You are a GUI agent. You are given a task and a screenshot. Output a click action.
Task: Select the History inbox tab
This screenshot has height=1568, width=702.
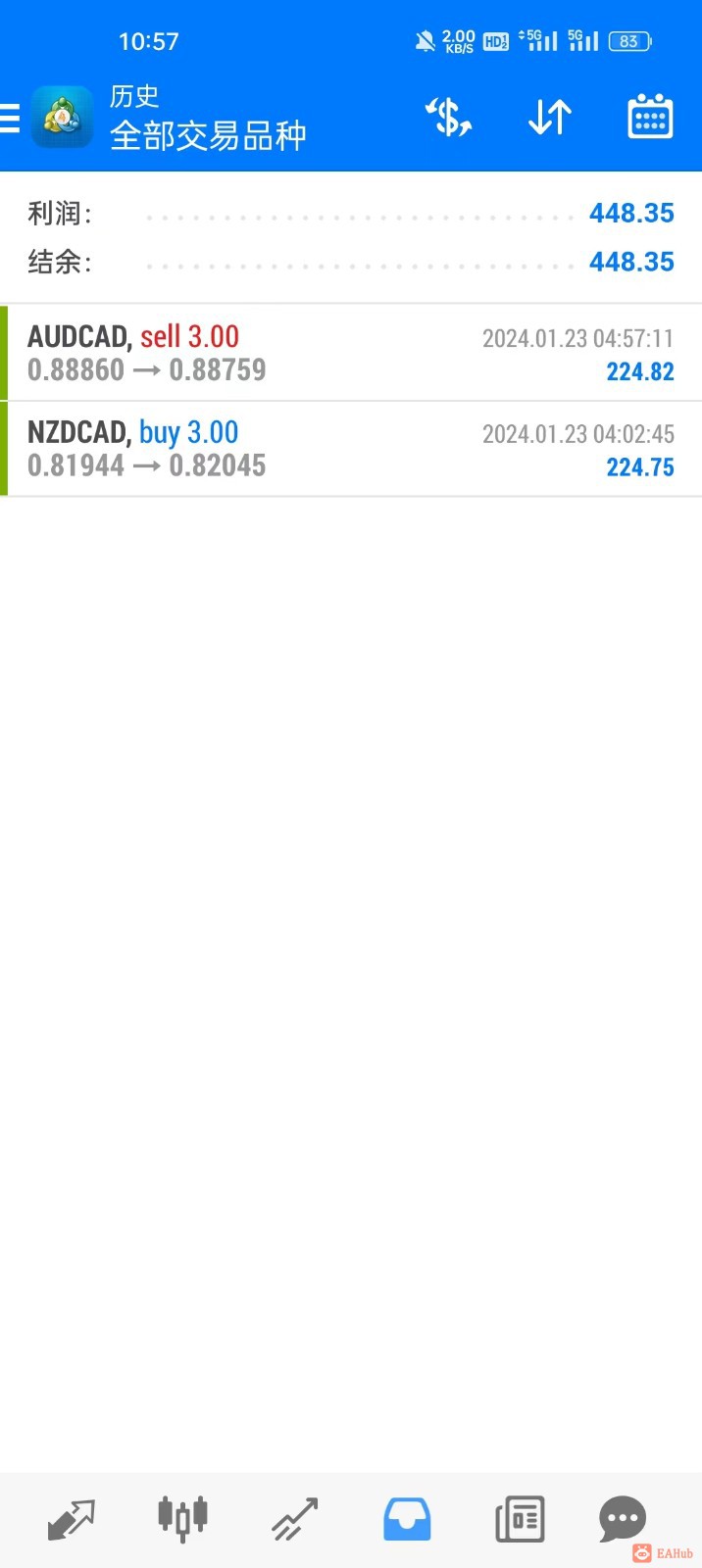[x=407, y=1519]
